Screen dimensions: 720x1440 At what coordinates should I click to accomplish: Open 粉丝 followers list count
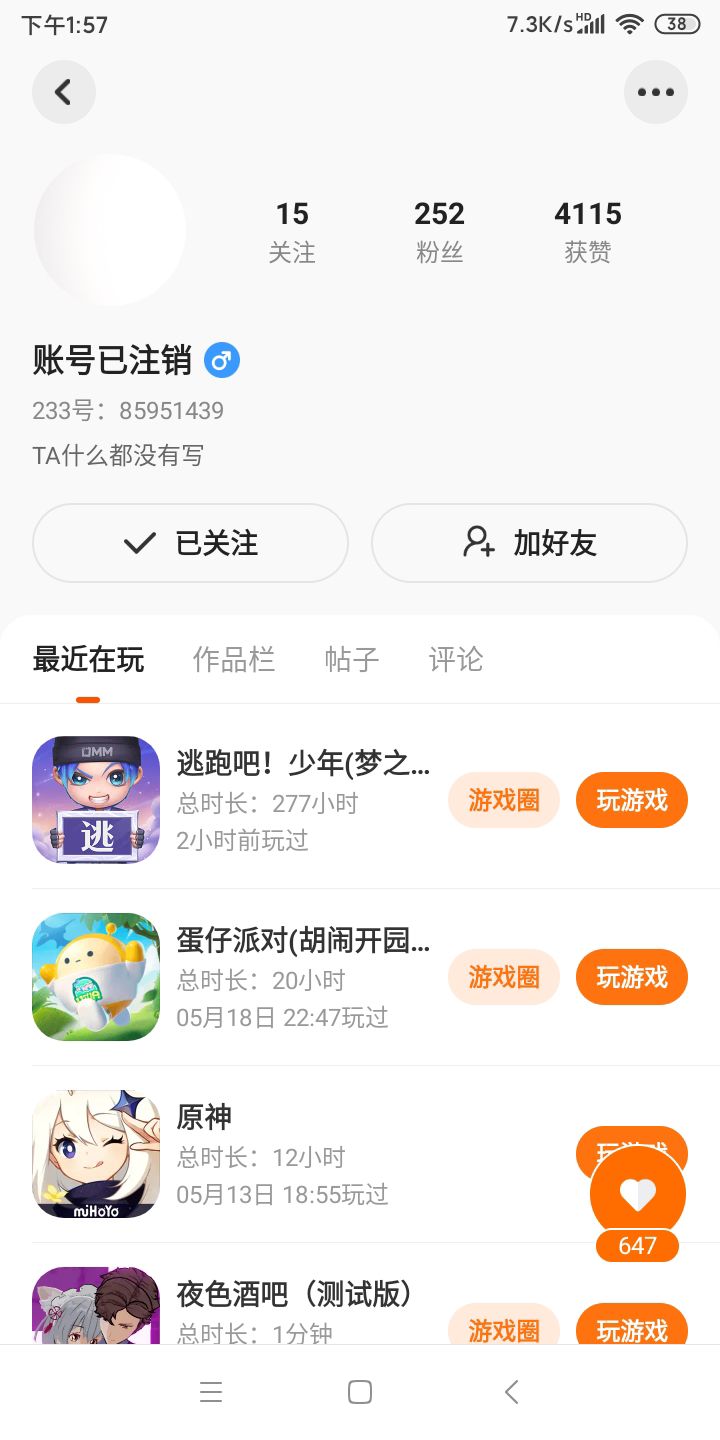[439, 231]
